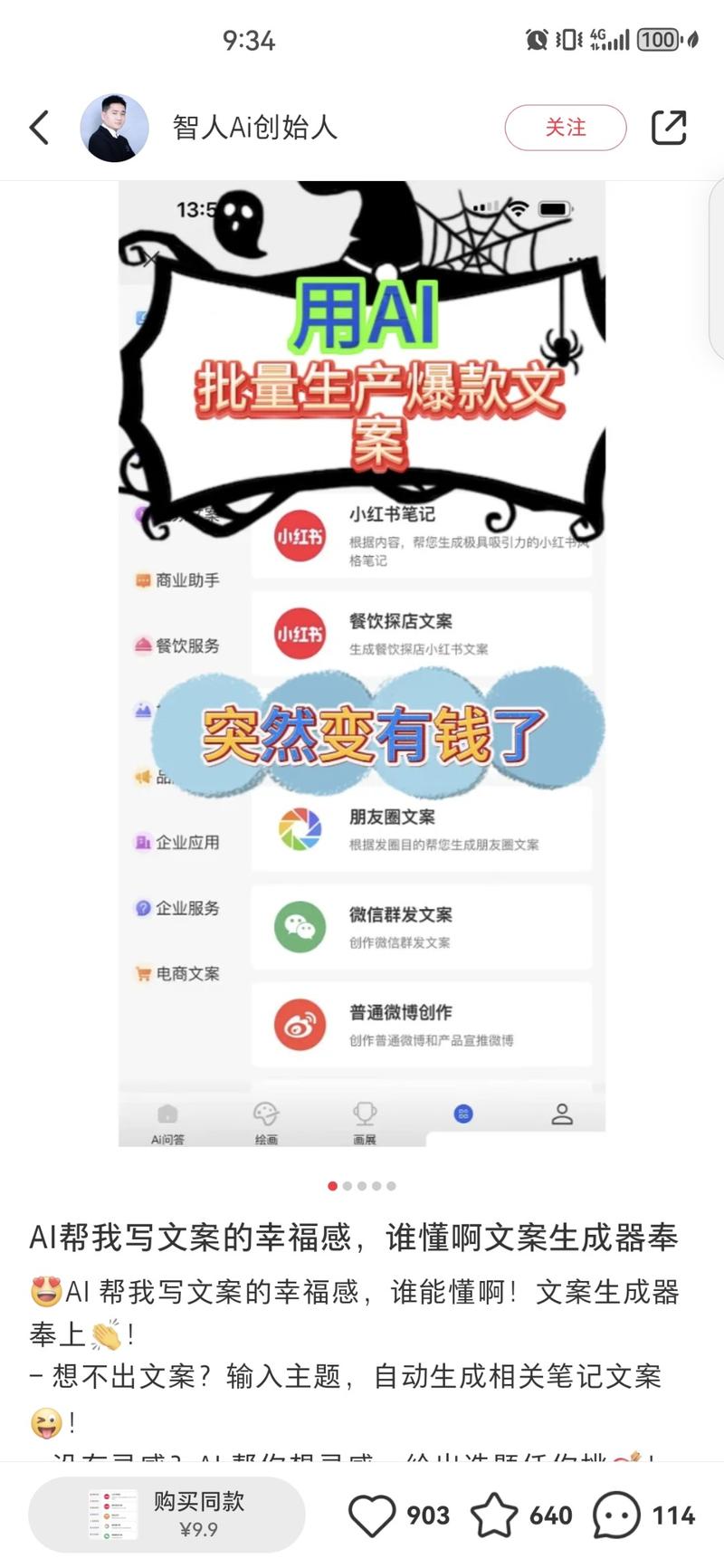Image resolution: width=724 pixels, height=1568 pixels.
Task: Open 智人Ai创始人 profile avatar
Action: [114, 128]
